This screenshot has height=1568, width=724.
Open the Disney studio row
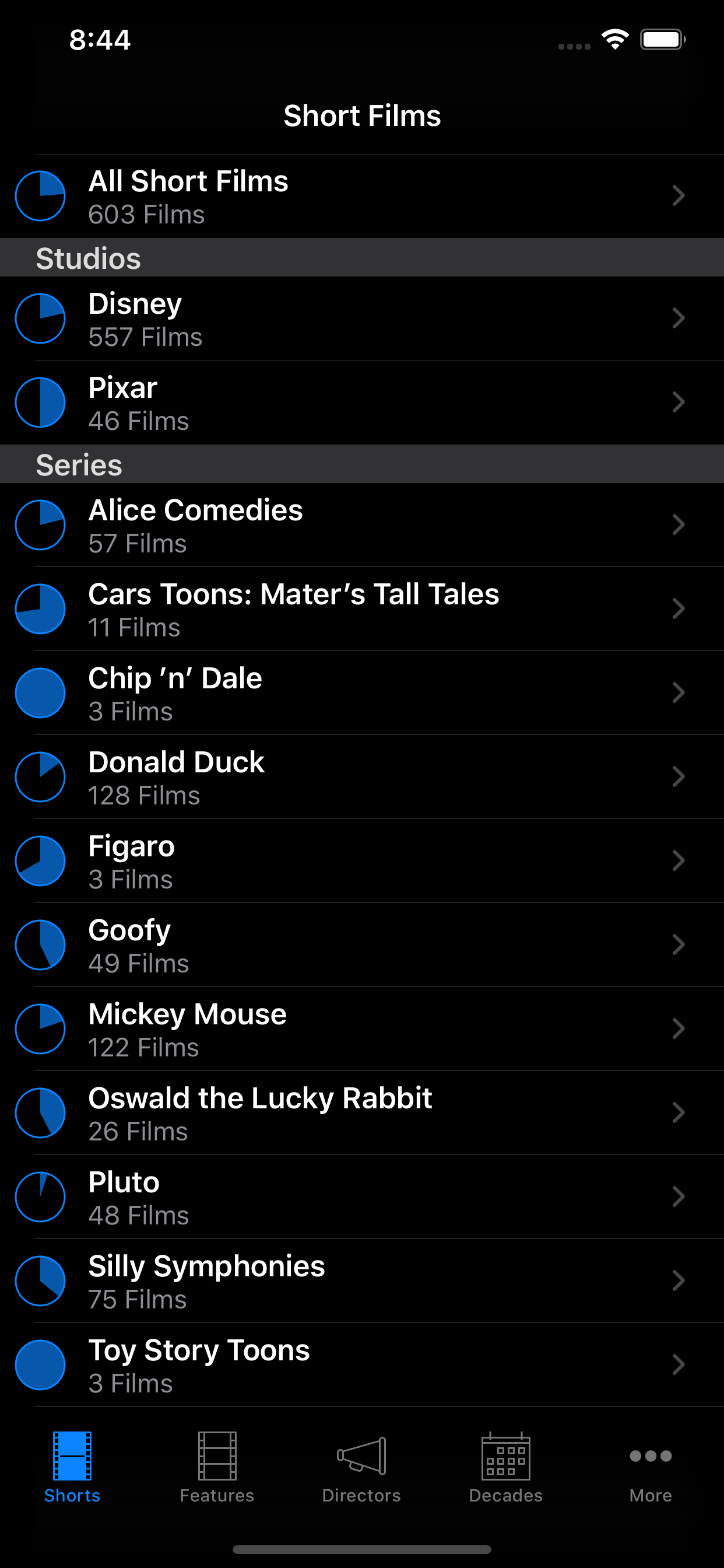(362, 319)
